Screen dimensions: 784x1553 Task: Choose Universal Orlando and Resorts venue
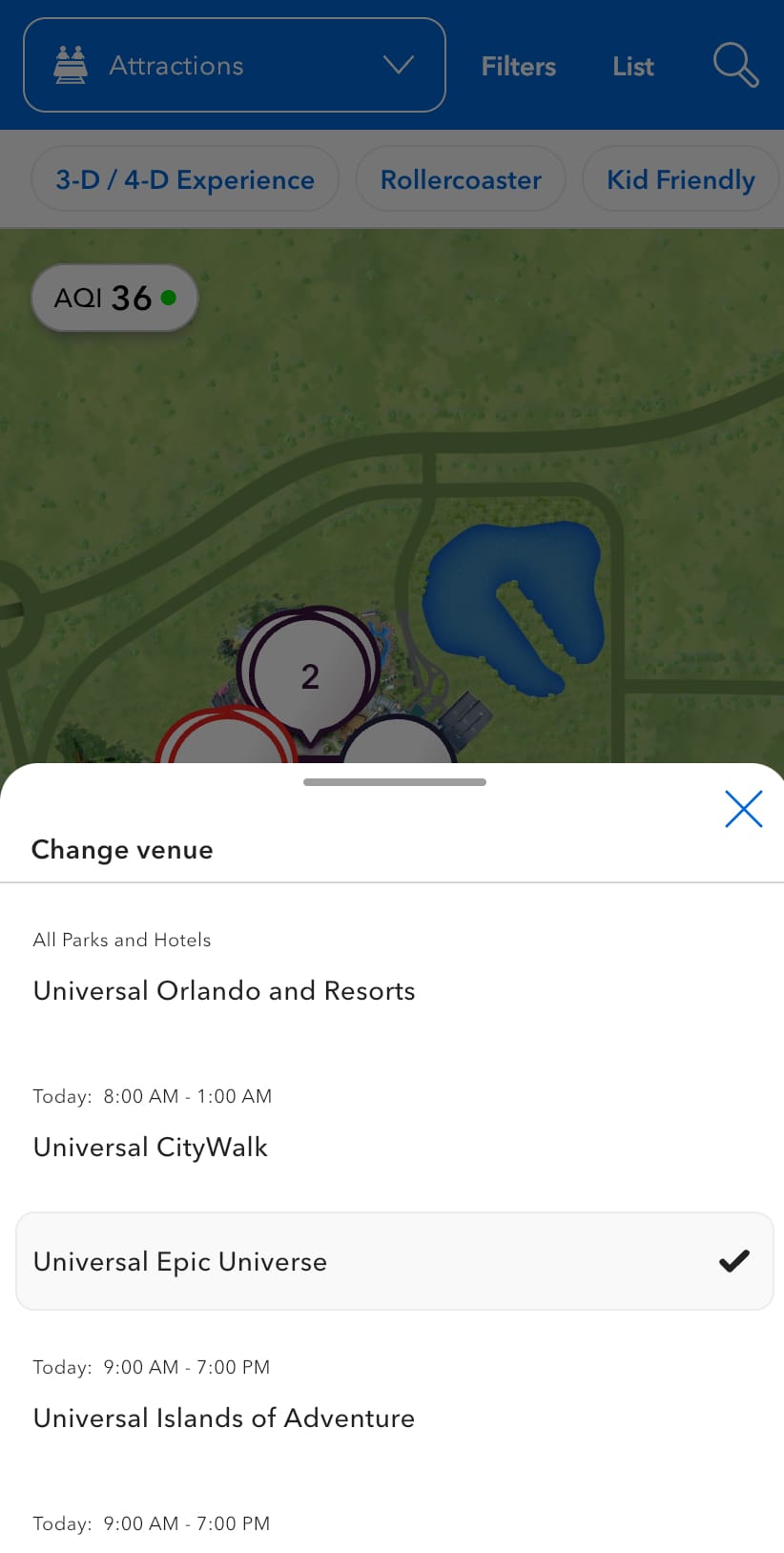(x=224, y=990)
